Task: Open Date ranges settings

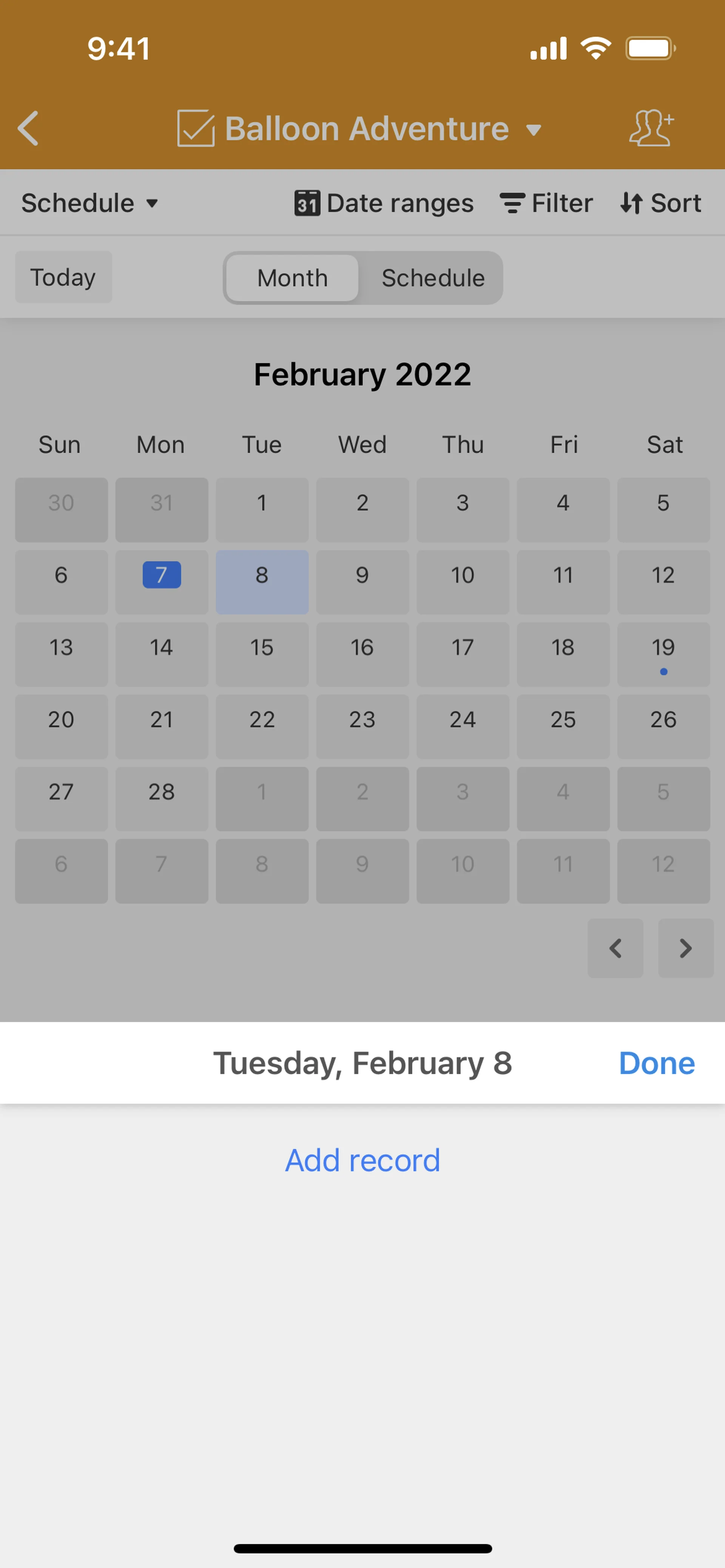Action: pyautogui.click(x=384, y=203)
